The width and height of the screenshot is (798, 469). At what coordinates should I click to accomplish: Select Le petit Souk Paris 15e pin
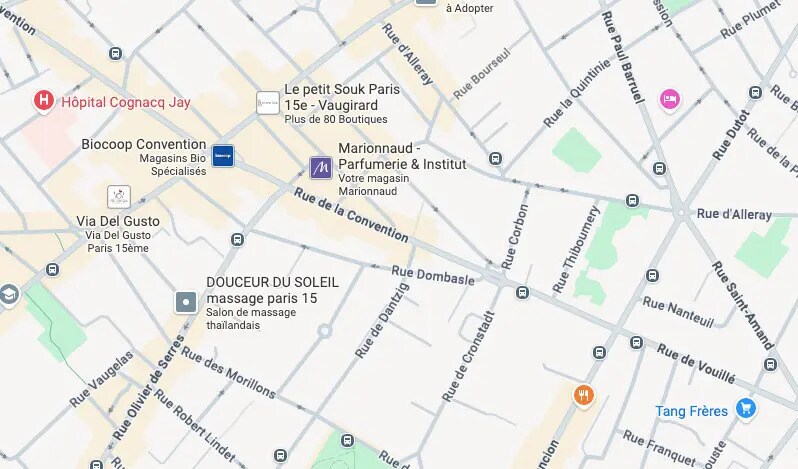coord(267,102)
